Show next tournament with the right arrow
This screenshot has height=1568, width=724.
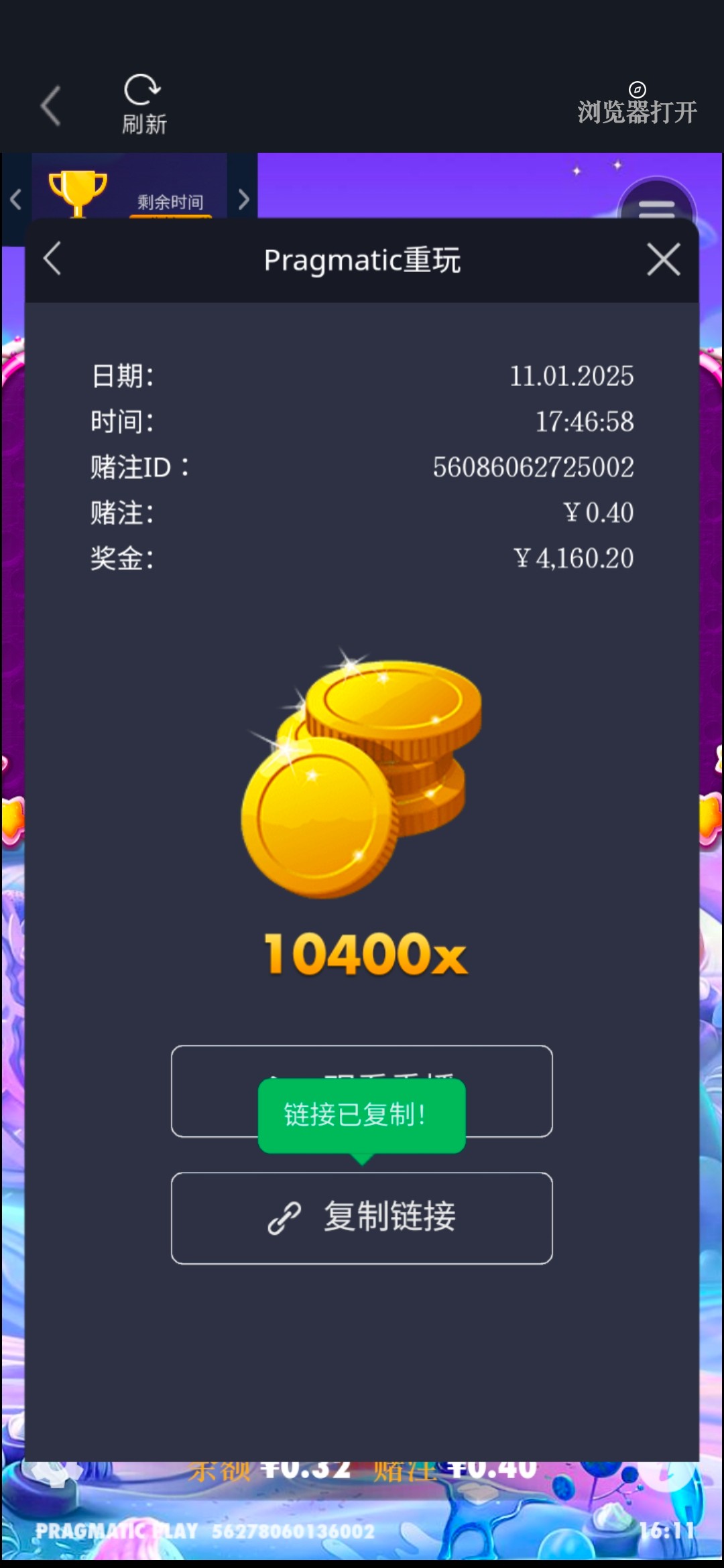244,199
